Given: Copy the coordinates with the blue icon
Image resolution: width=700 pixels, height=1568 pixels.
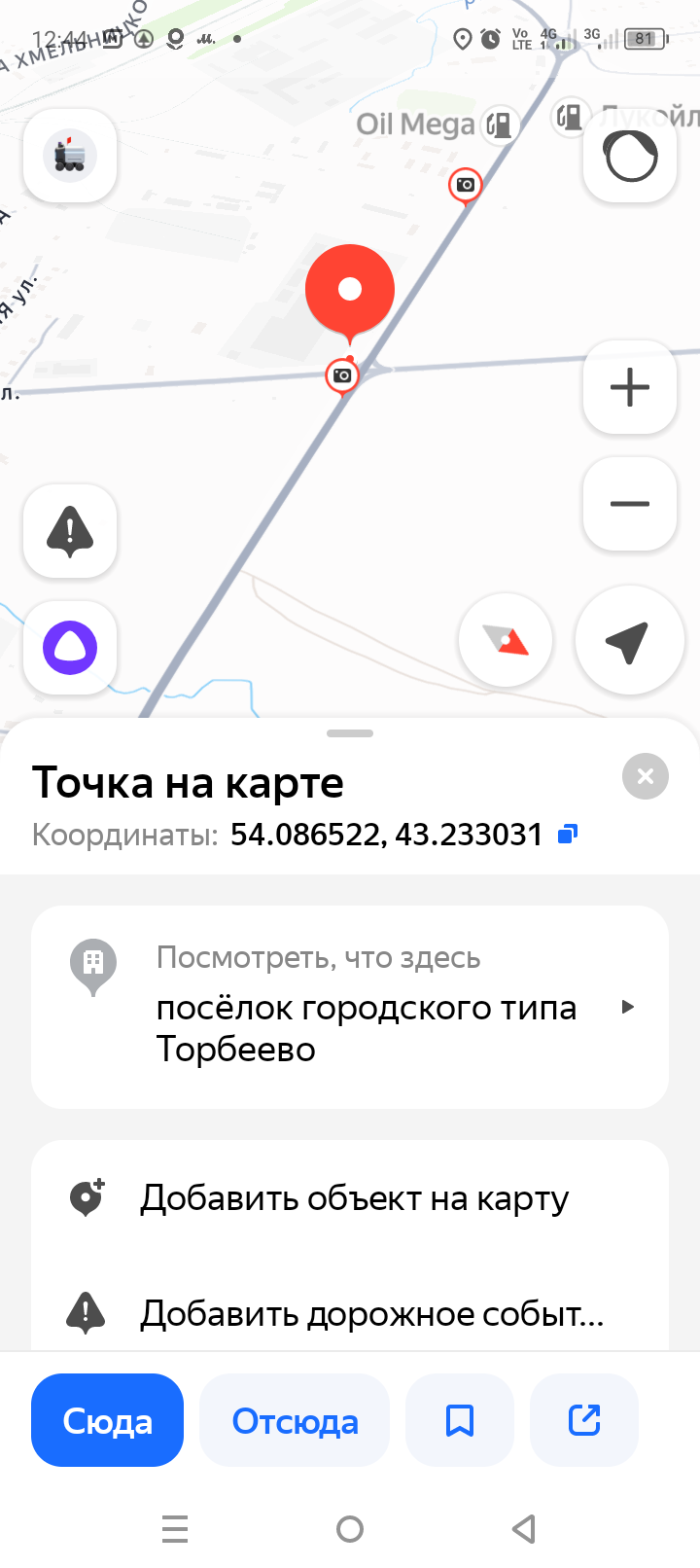Looking at the screenshot, I should tap(568, 834).
